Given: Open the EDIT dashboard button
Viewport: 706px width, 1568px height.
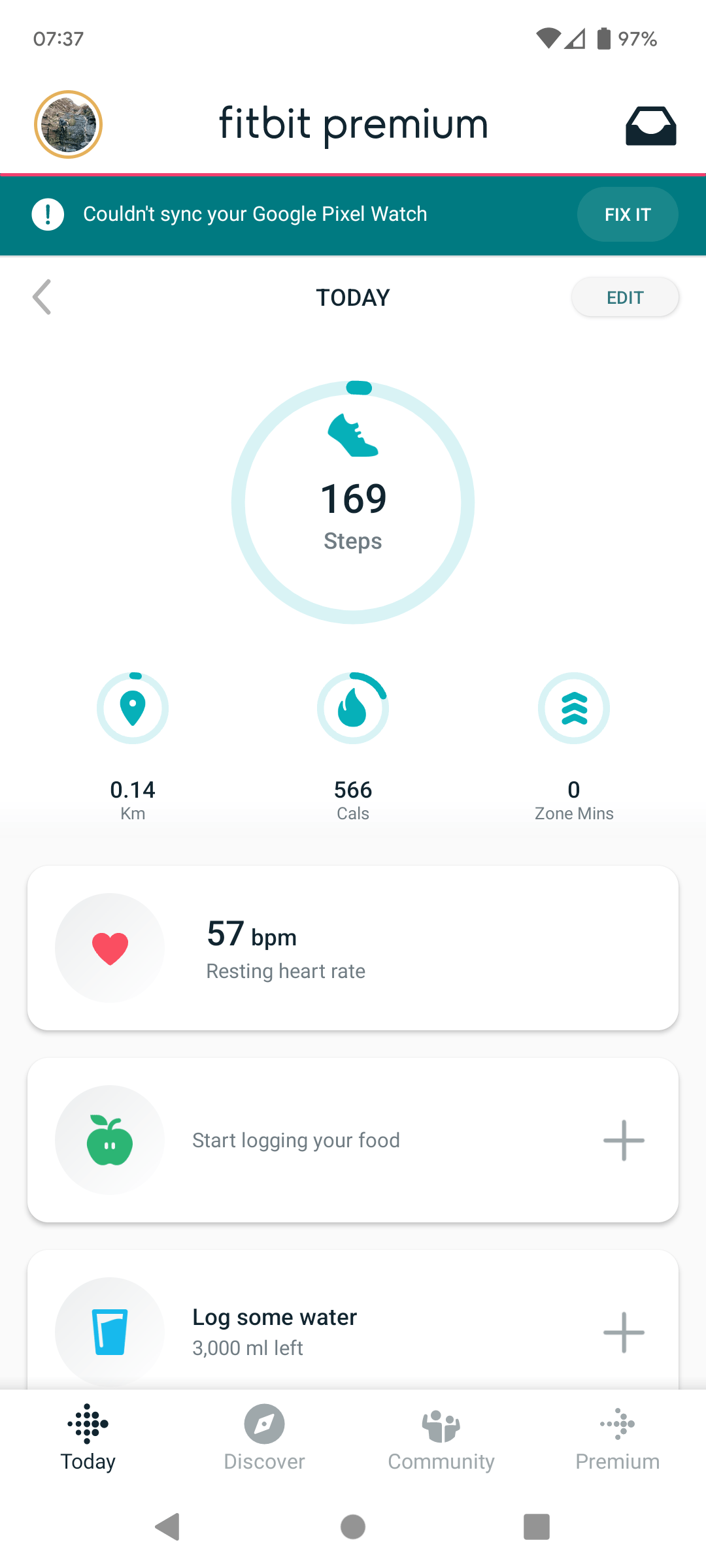Looking at the screenshot, I should (624, 297).
